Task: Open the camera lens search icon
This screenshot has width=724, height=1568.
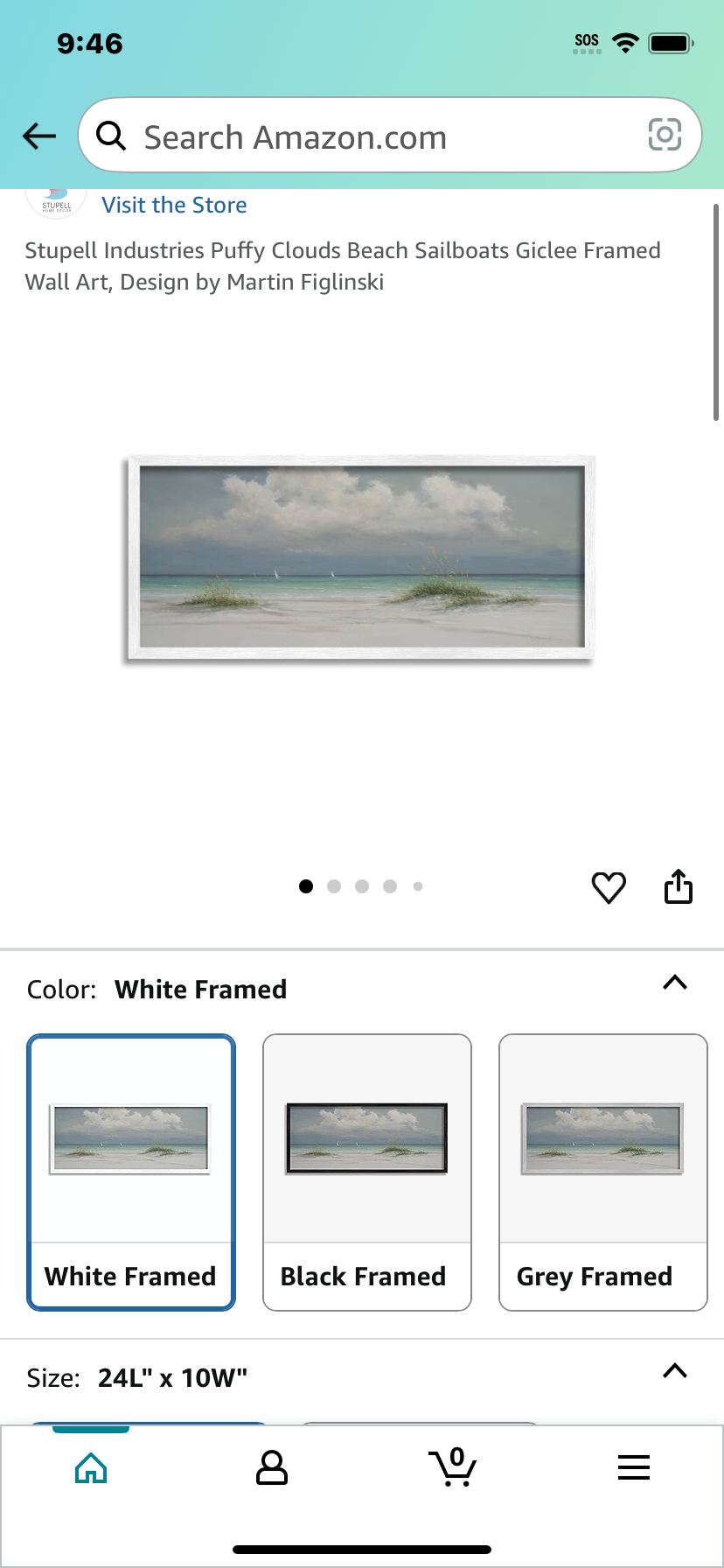Action: (665, 135)
